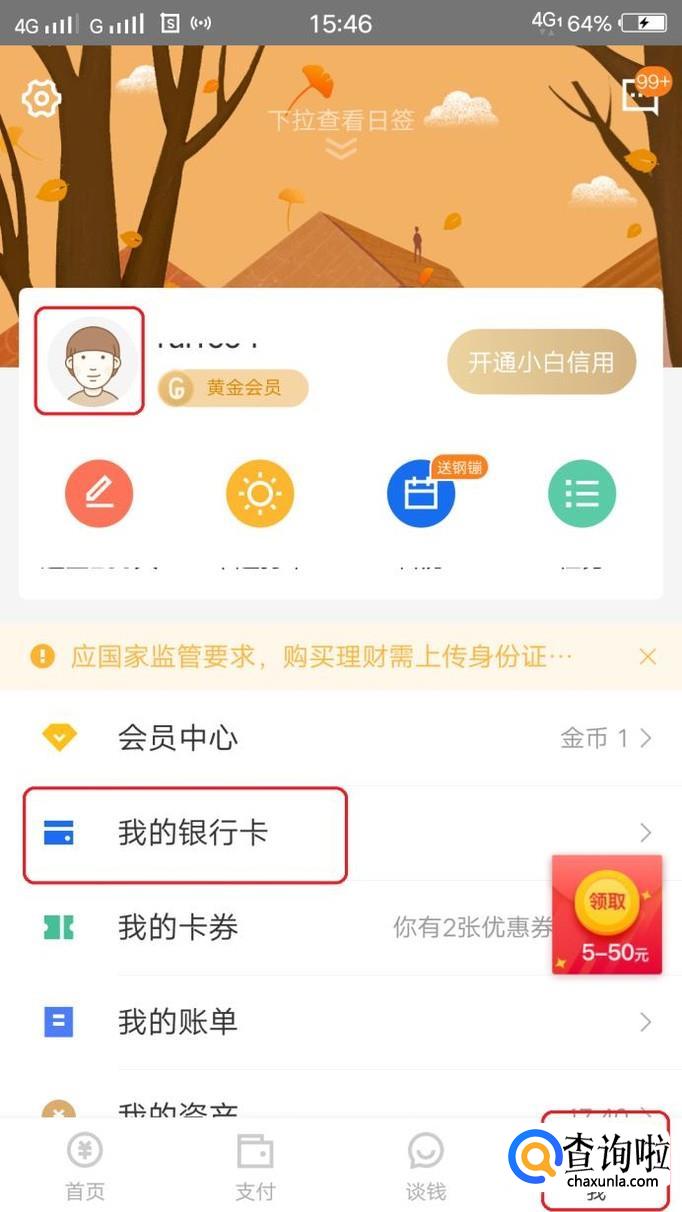
Task: Open the red pencil shortcut icon
Action: tap(99, 493)
